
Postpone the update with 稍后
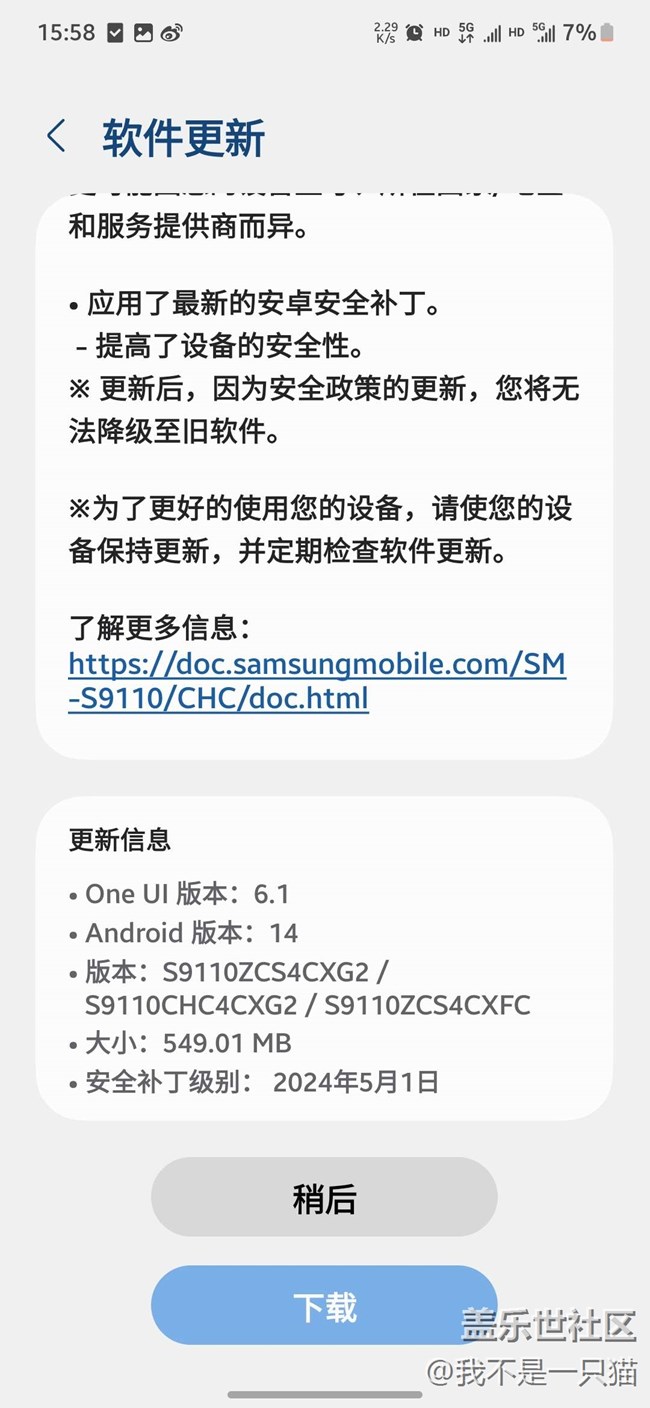pyautogui.click(x=324, y=1197)
